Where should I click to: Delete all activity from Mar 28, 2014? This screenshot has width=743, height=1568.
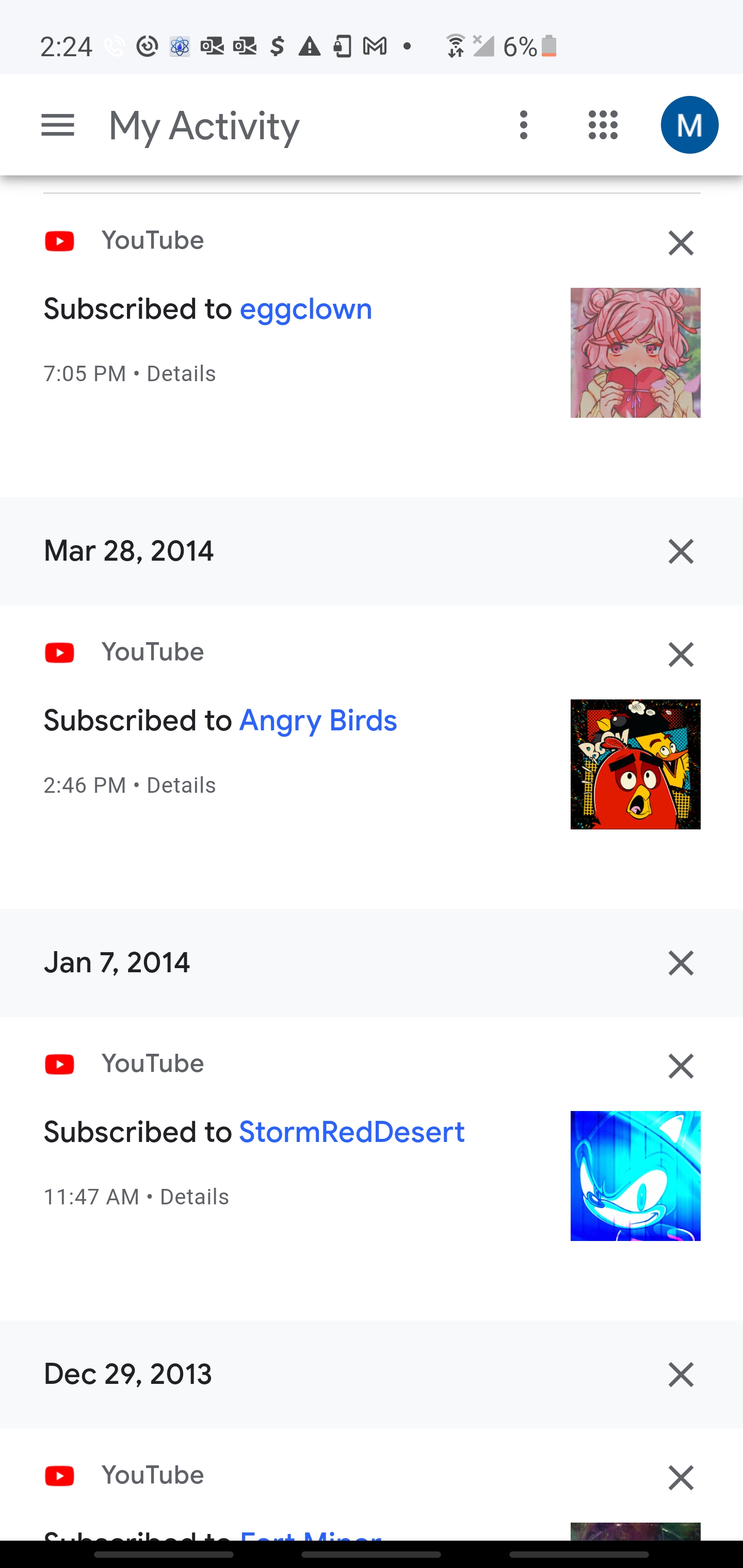tap(680, 551)
